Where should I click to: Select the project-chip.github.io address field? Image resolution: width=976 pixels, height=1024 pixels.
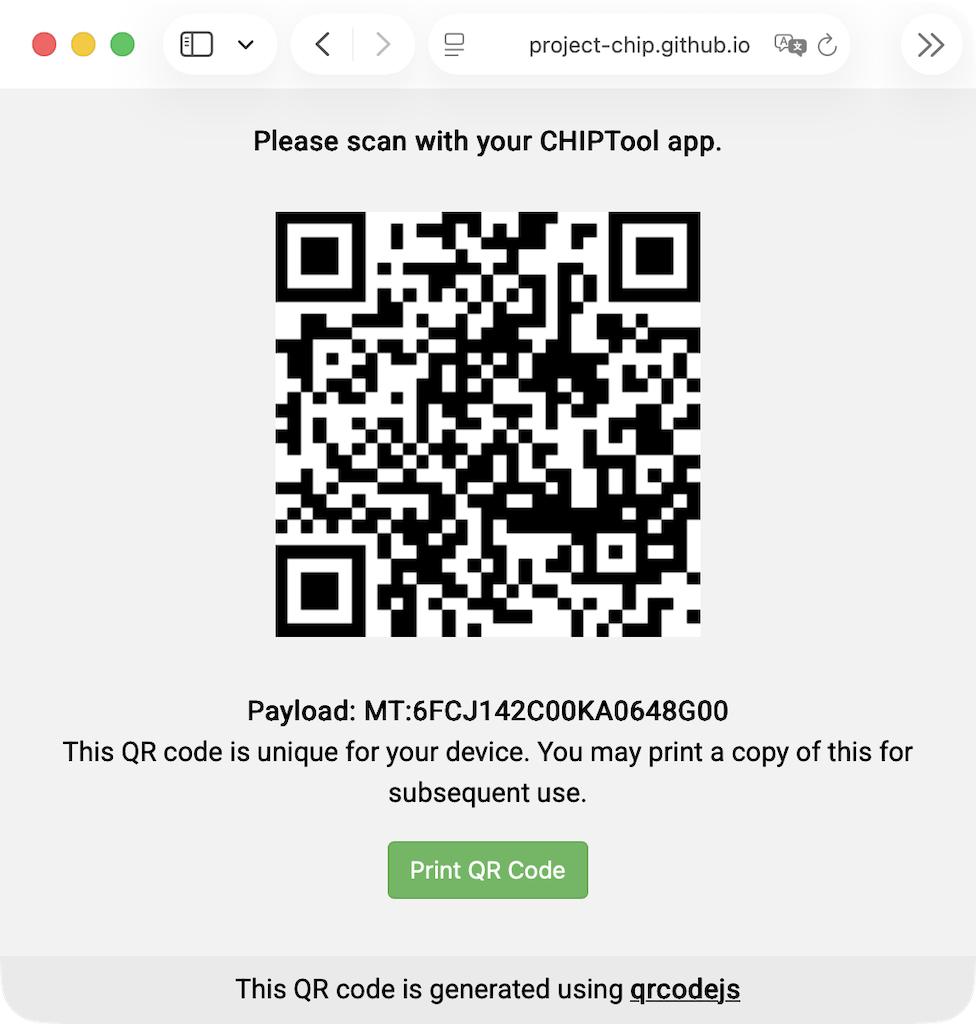point(639,45)
